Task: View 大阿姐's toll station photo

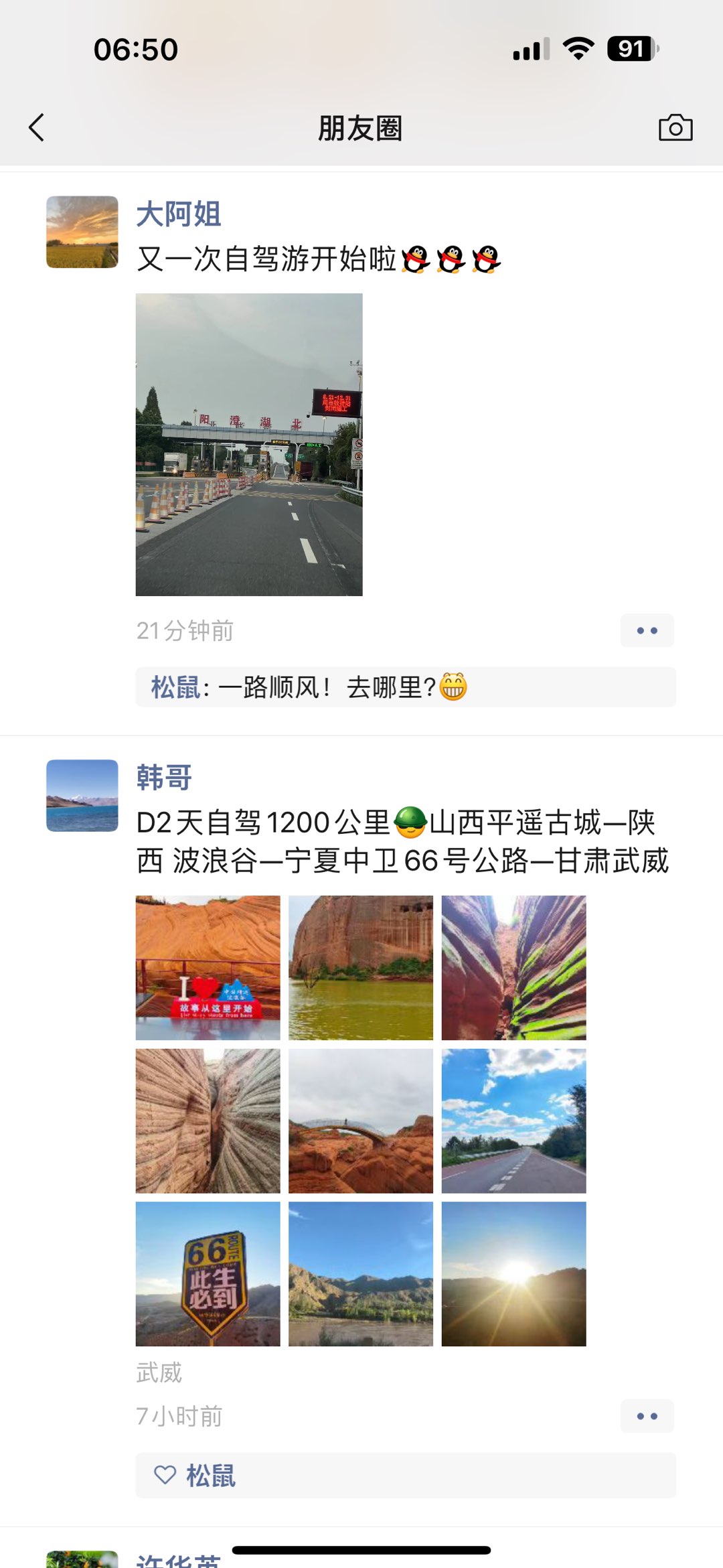Action: point(249,444)
